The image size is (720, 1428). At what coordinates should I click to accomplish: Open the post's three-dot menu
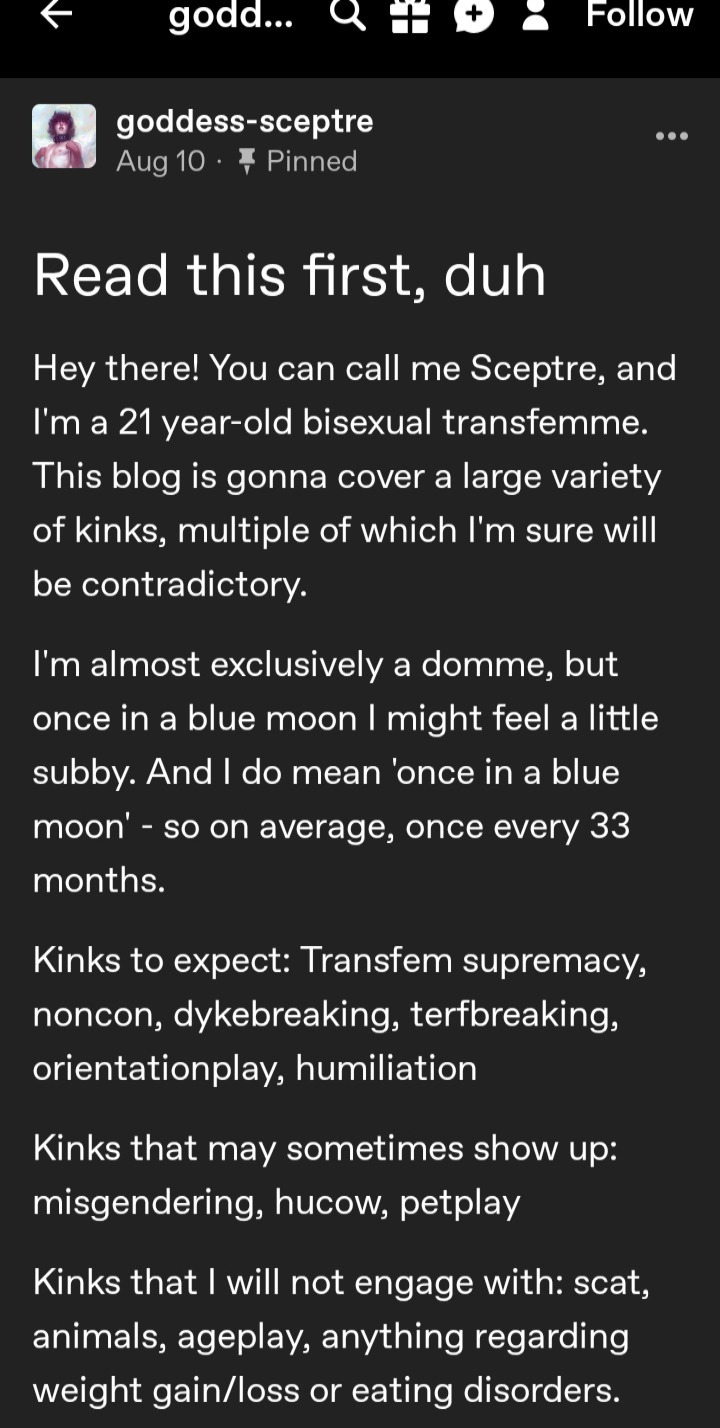click(x=671, y=136)
